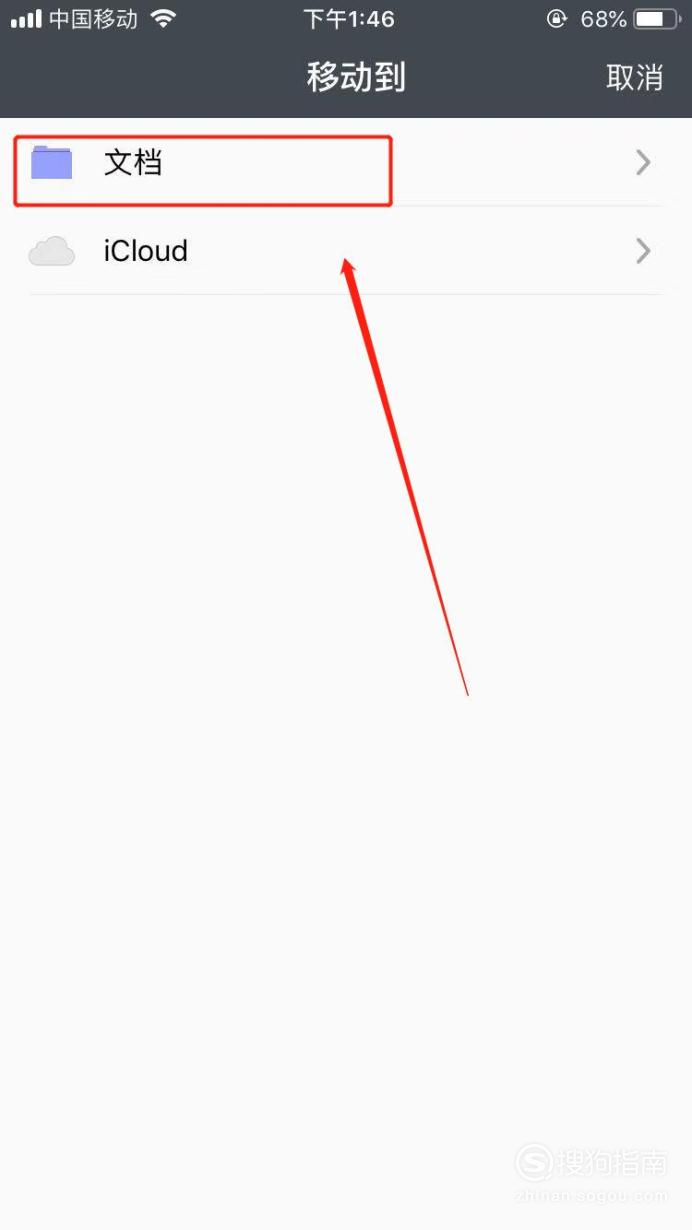Cancel the move with 取消
This screenshot has width=692, height=1230.
(x=635, y=78)
